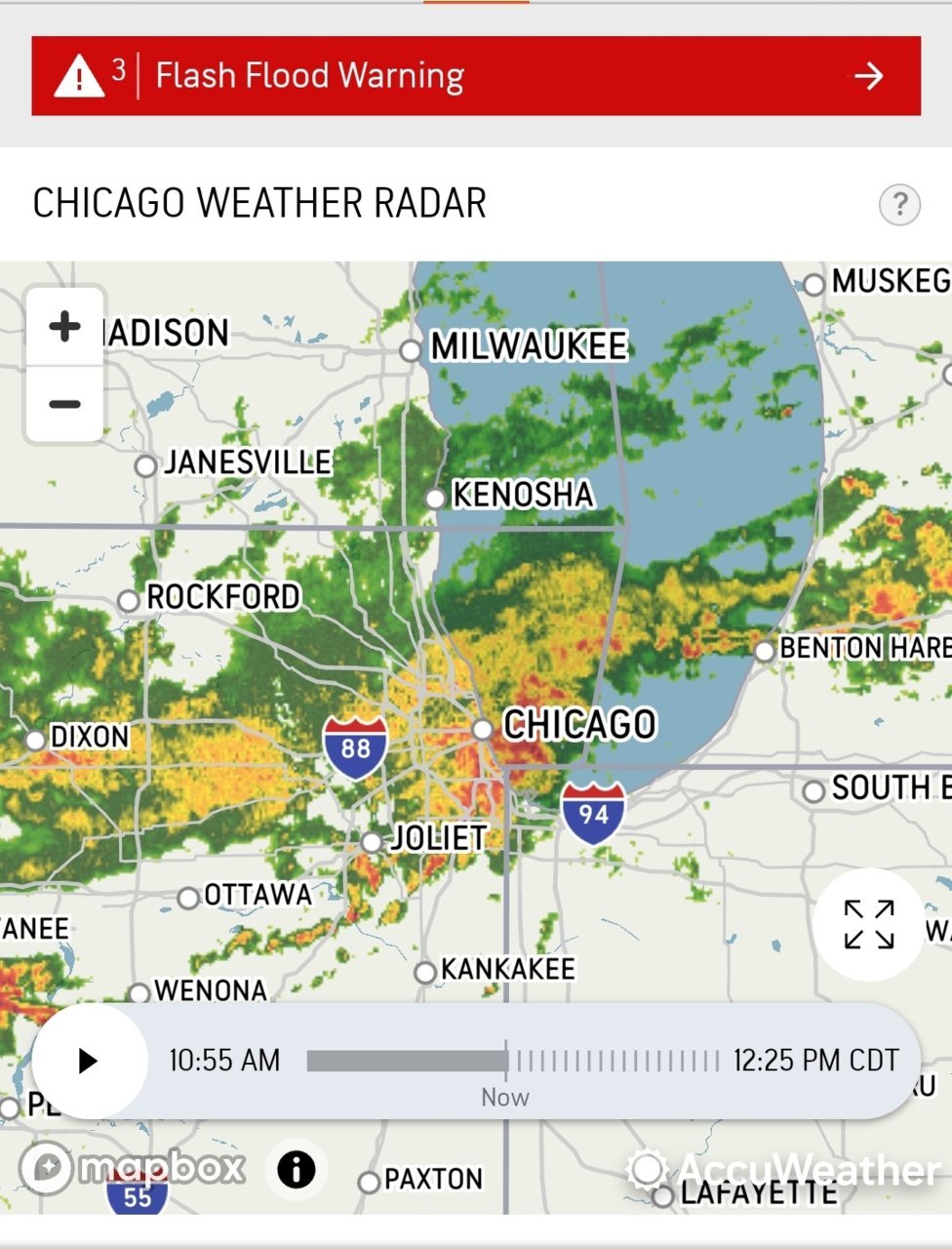Open the Flash Flood Warning alert banner
Viewport: 952px width, 1249px height.
click(x=476, y=76)
